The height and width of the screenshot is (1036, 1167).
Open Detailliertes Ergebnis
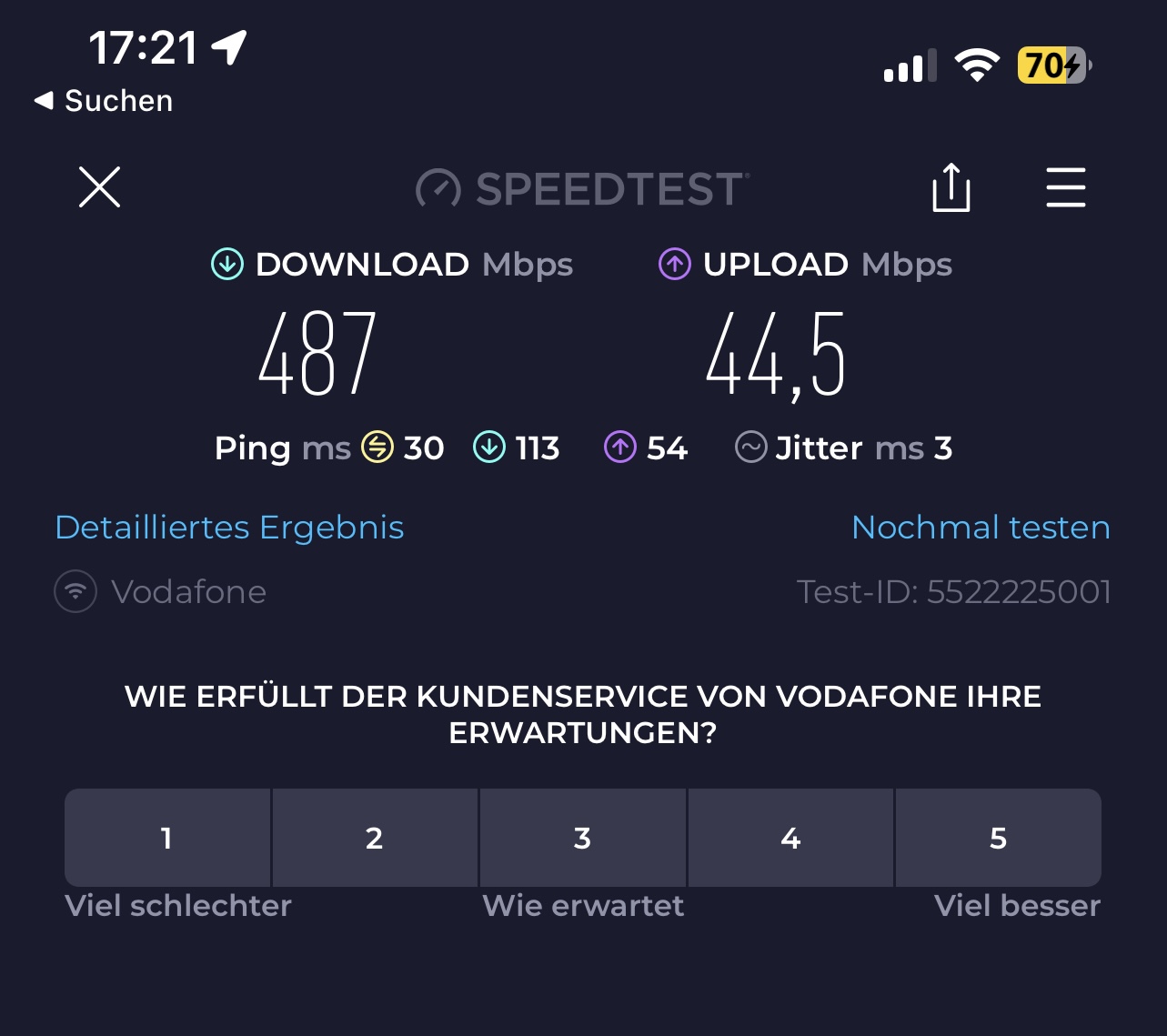pyautogui.click(x=229, y=528)
